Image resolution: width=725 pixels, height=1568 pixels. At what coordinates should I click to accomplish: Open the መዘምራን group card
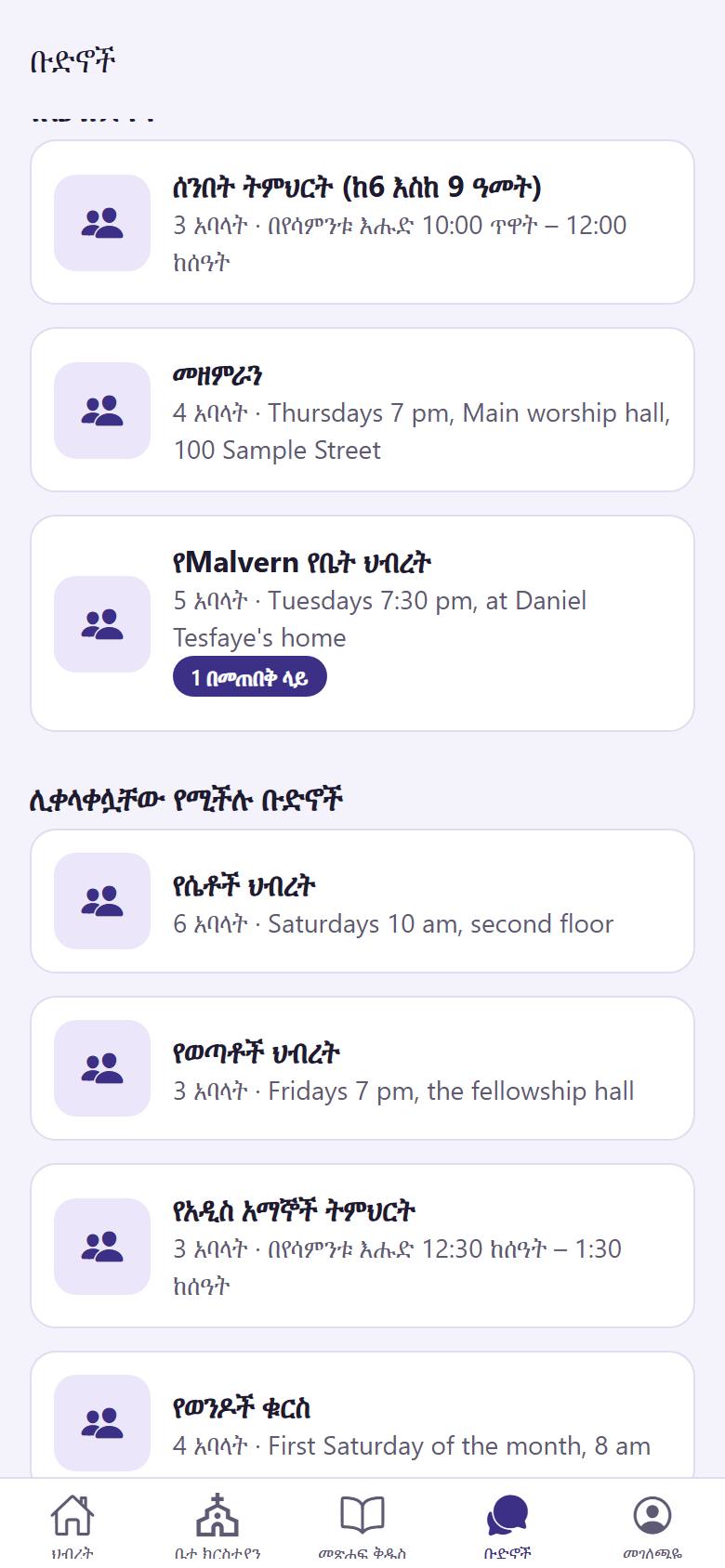(x=362, y=410)
